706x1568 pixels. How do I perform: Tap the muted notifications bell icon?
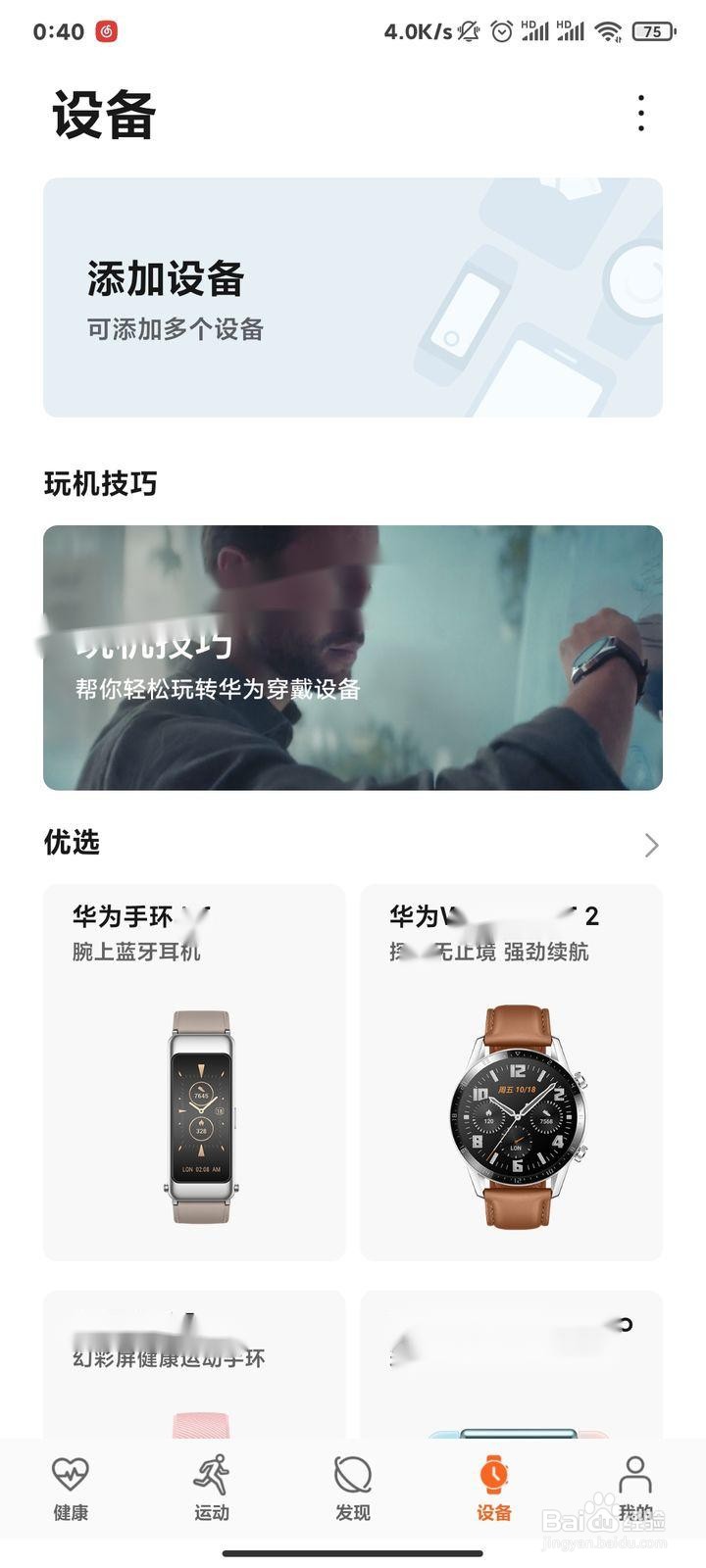point(470,30)
